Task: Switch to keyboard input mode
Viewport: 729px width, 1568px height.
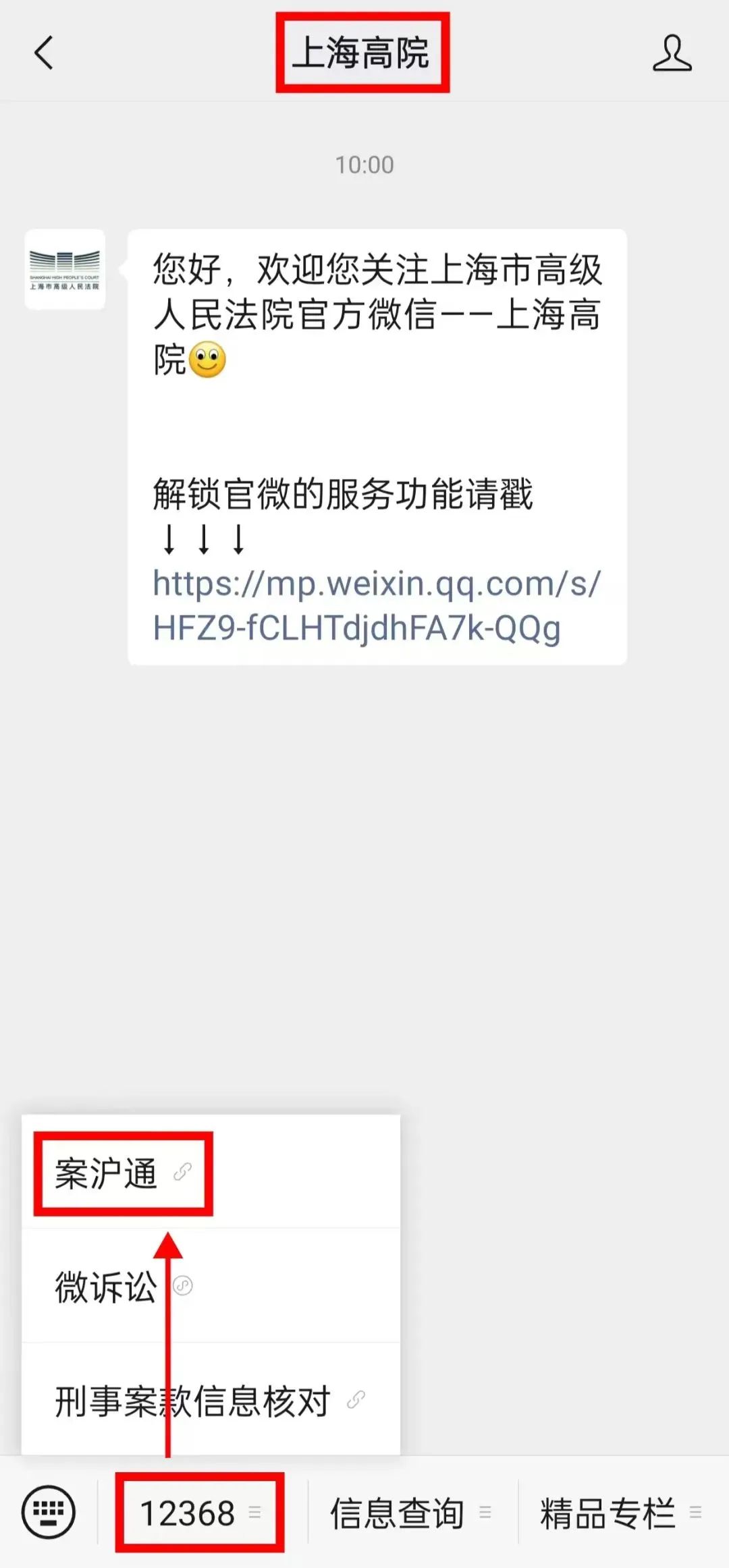Action: pyautogui.click(x=49, y=1512)
